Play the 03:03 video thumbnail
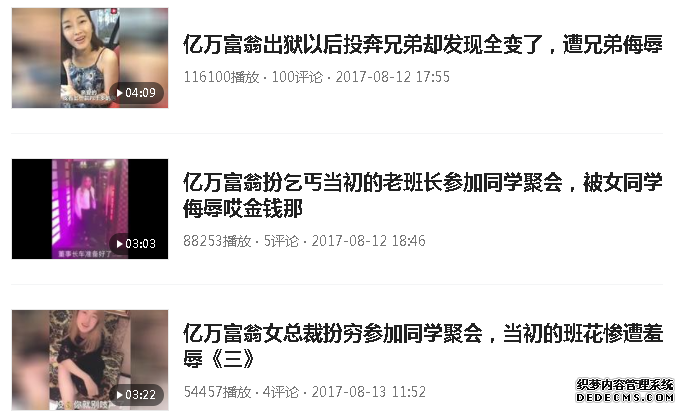Viewport: 685px width, 412px height. (89, 208)
